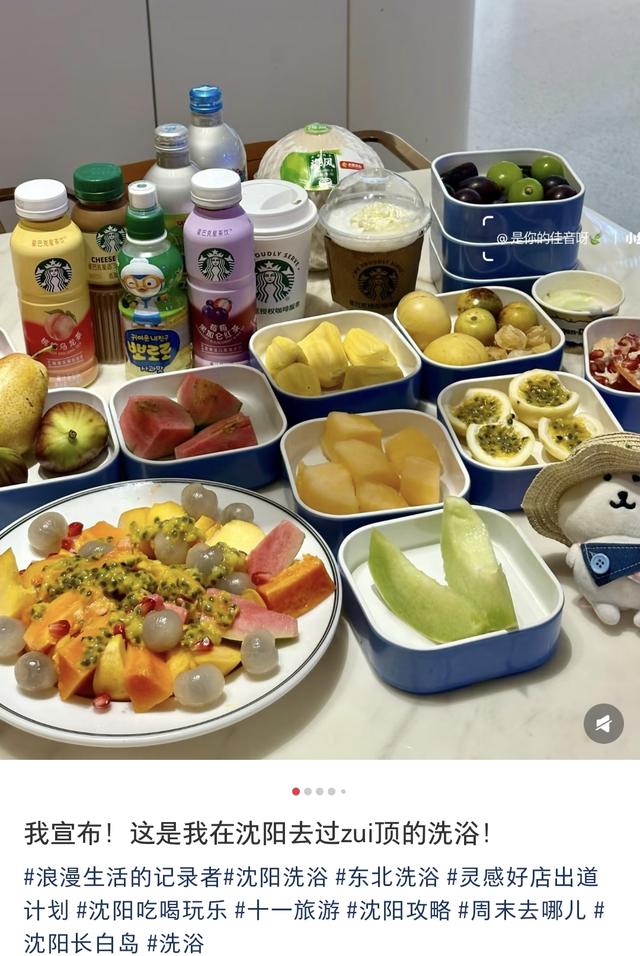Open the #沈阳洗浴 hashtag
640x956 pixels.
click(x=275, y=877)
